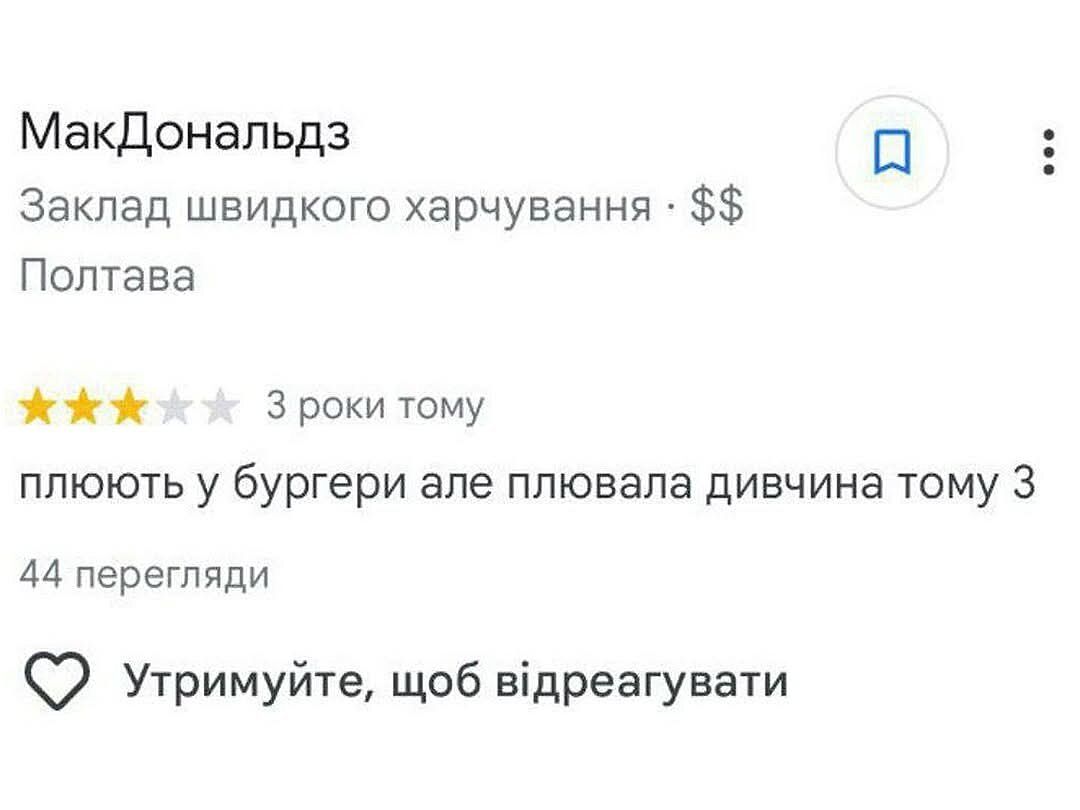Tap the heart icon to react
This screenshot has width=1080, height=810.
(56, 682)
